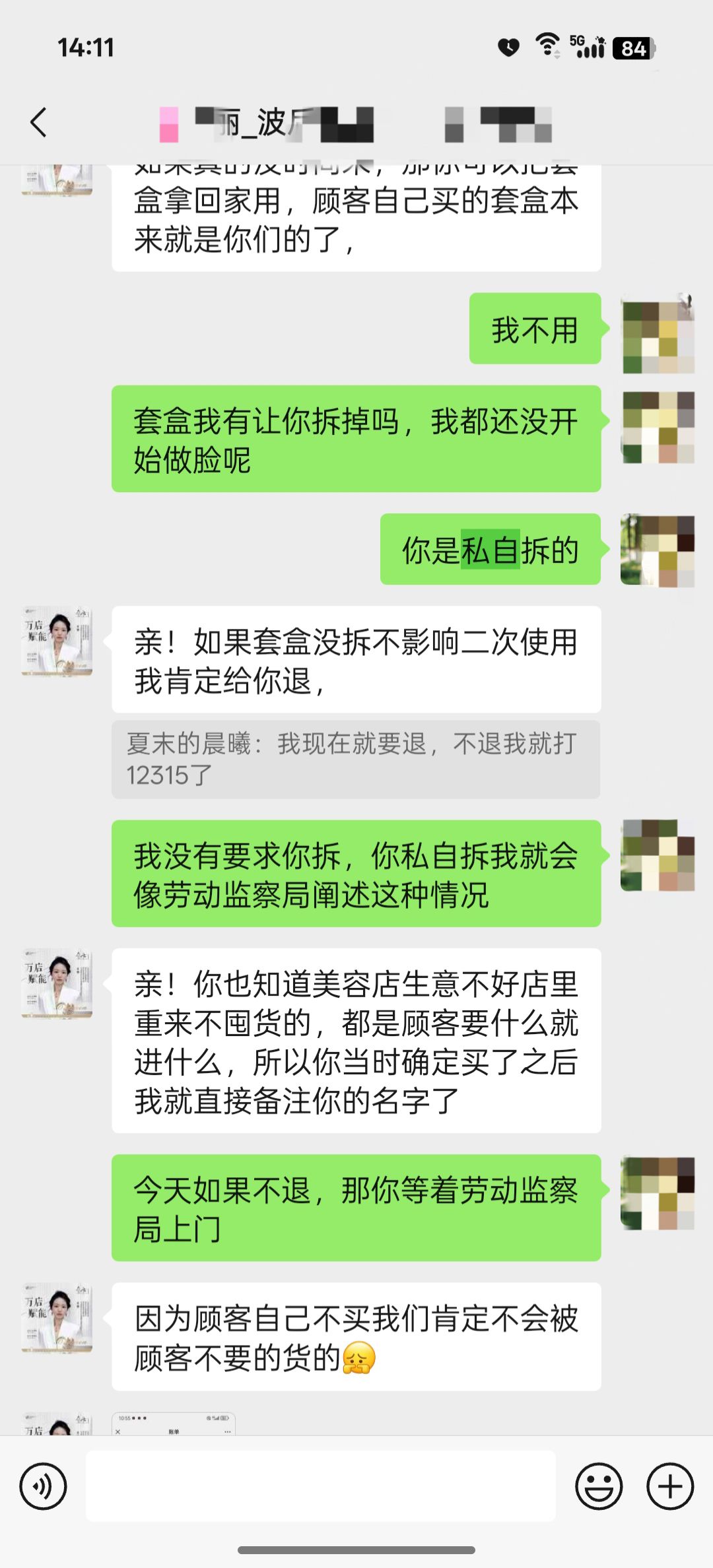
Task: Jump to quoted message from 夏末的晨曦
Action: (x=356, y=760)
